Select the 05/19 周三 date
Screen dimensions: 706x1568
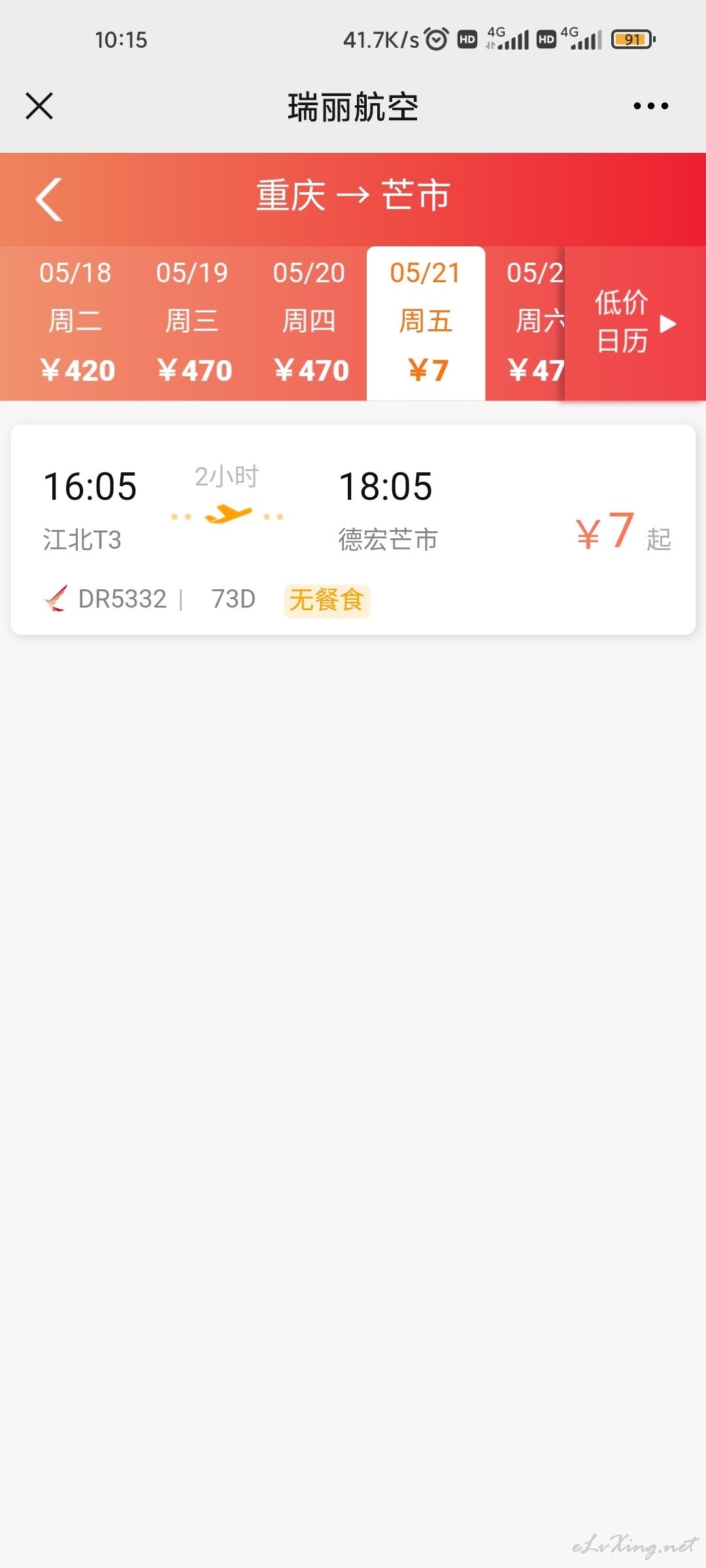(192, 323)
